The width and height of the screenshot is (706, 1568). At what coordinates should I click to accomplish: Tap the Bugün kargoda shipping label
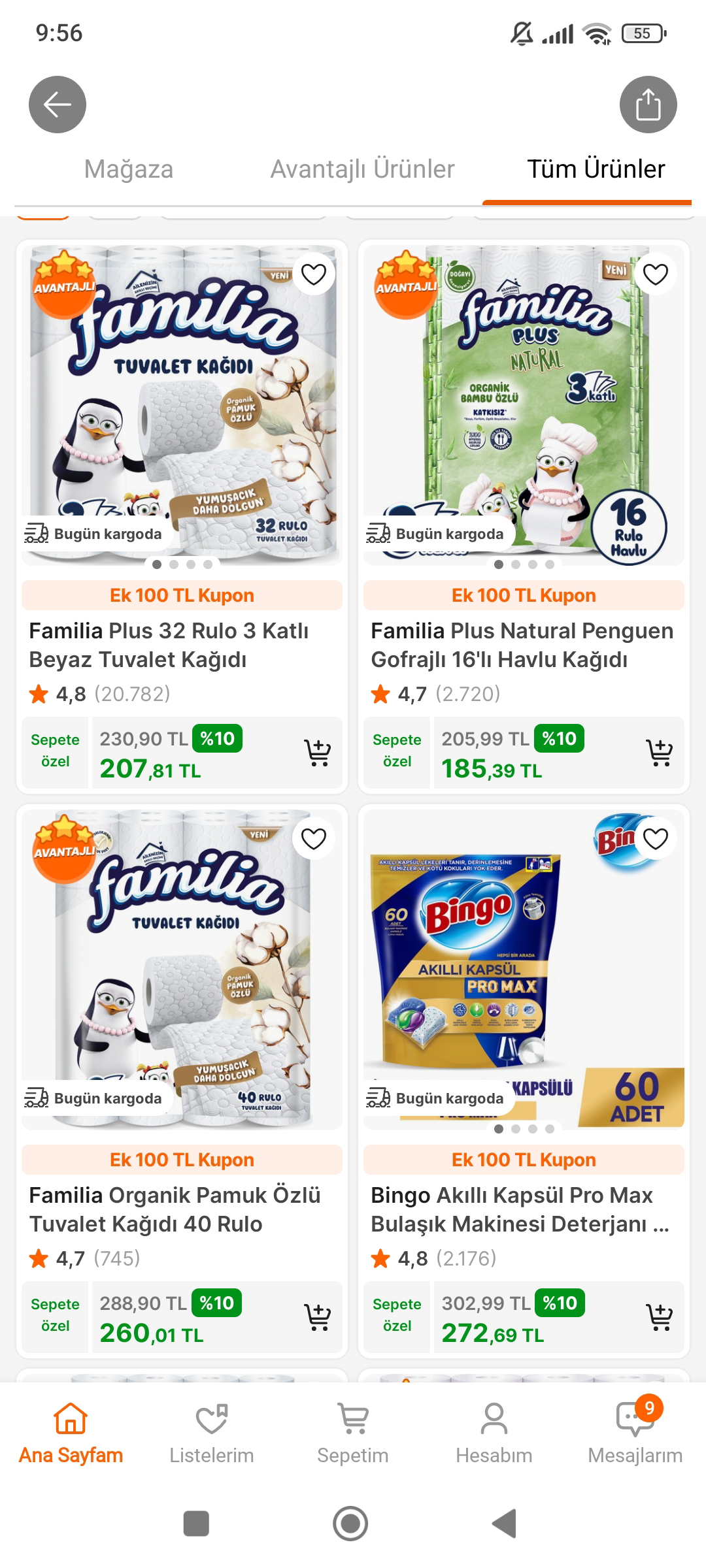tap(95, 533)
